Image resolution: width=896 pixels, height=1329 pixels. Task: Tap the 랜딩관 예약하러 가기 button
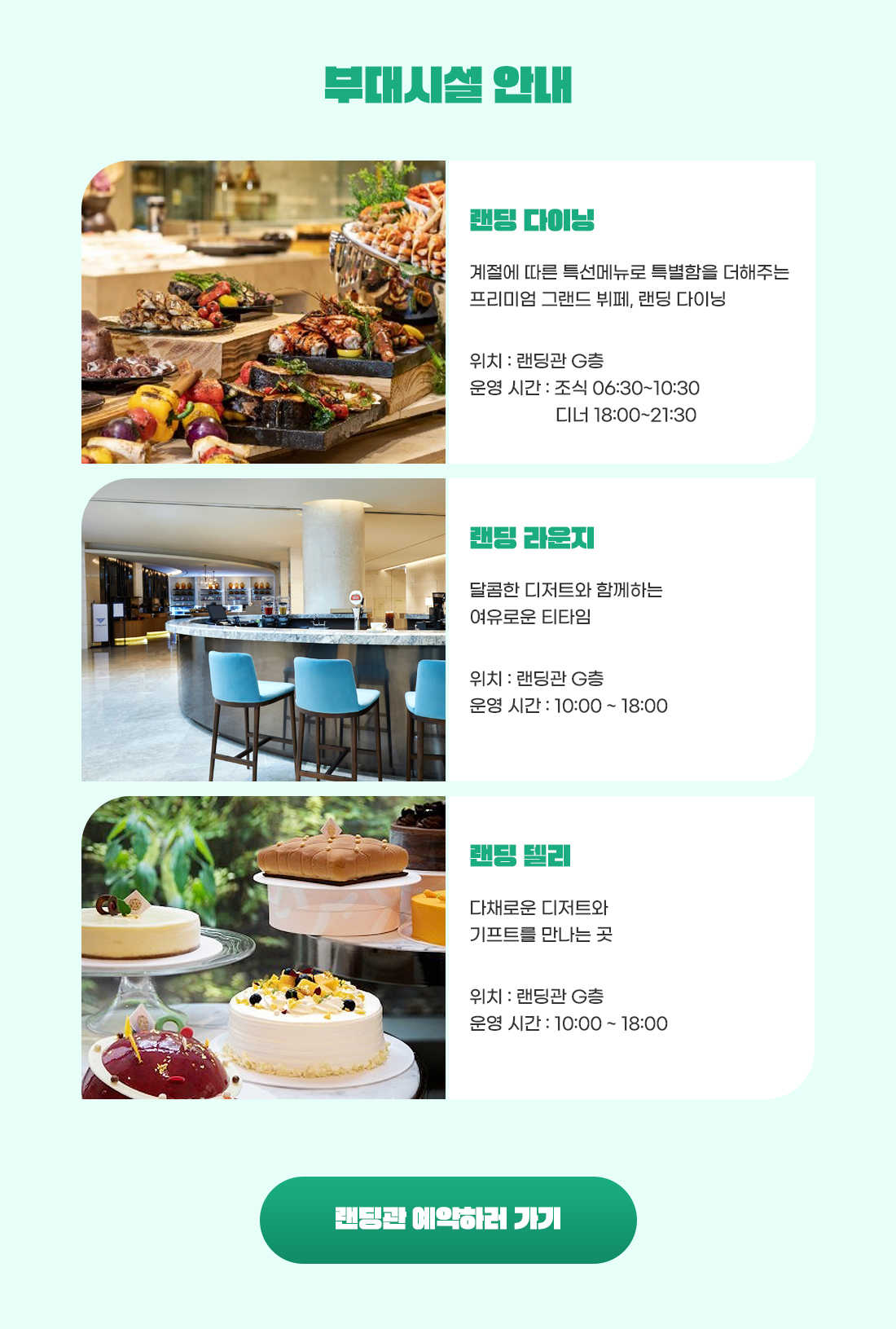click(x=448, y=1219)
